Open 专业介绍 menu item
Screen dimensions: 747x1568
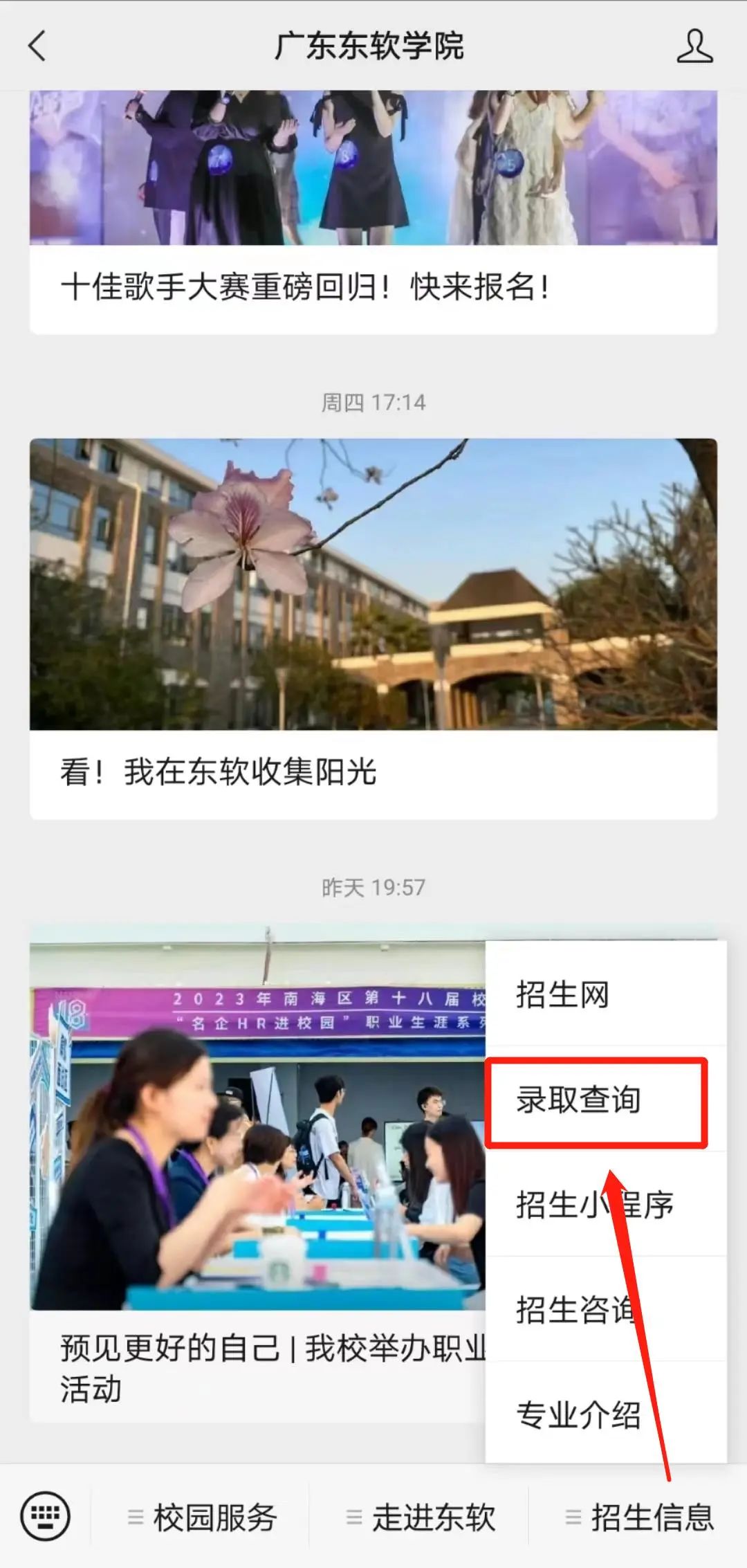click(578, 1414)
